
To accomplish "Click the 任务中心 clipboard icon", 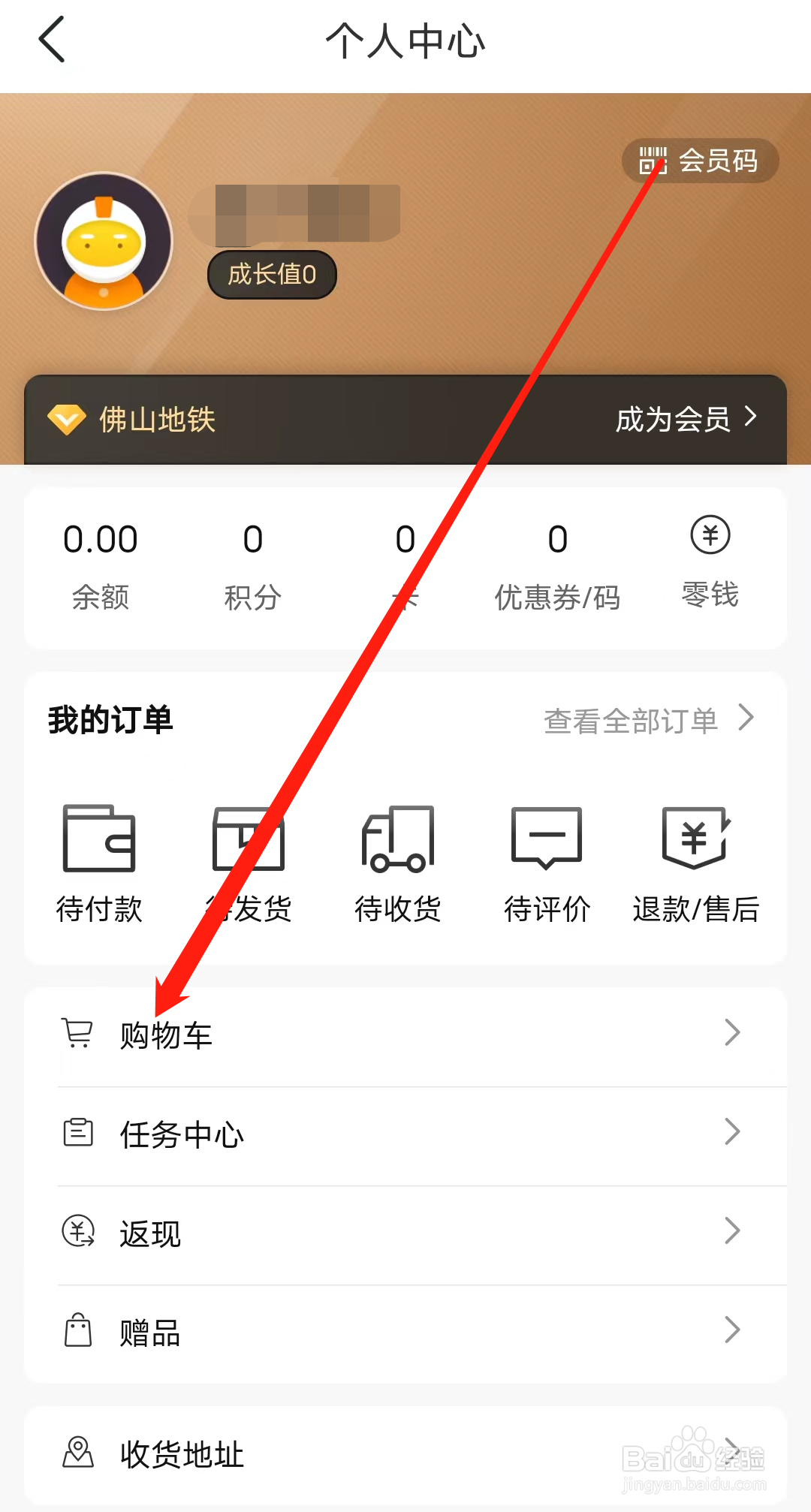I will coord(77,1134).
